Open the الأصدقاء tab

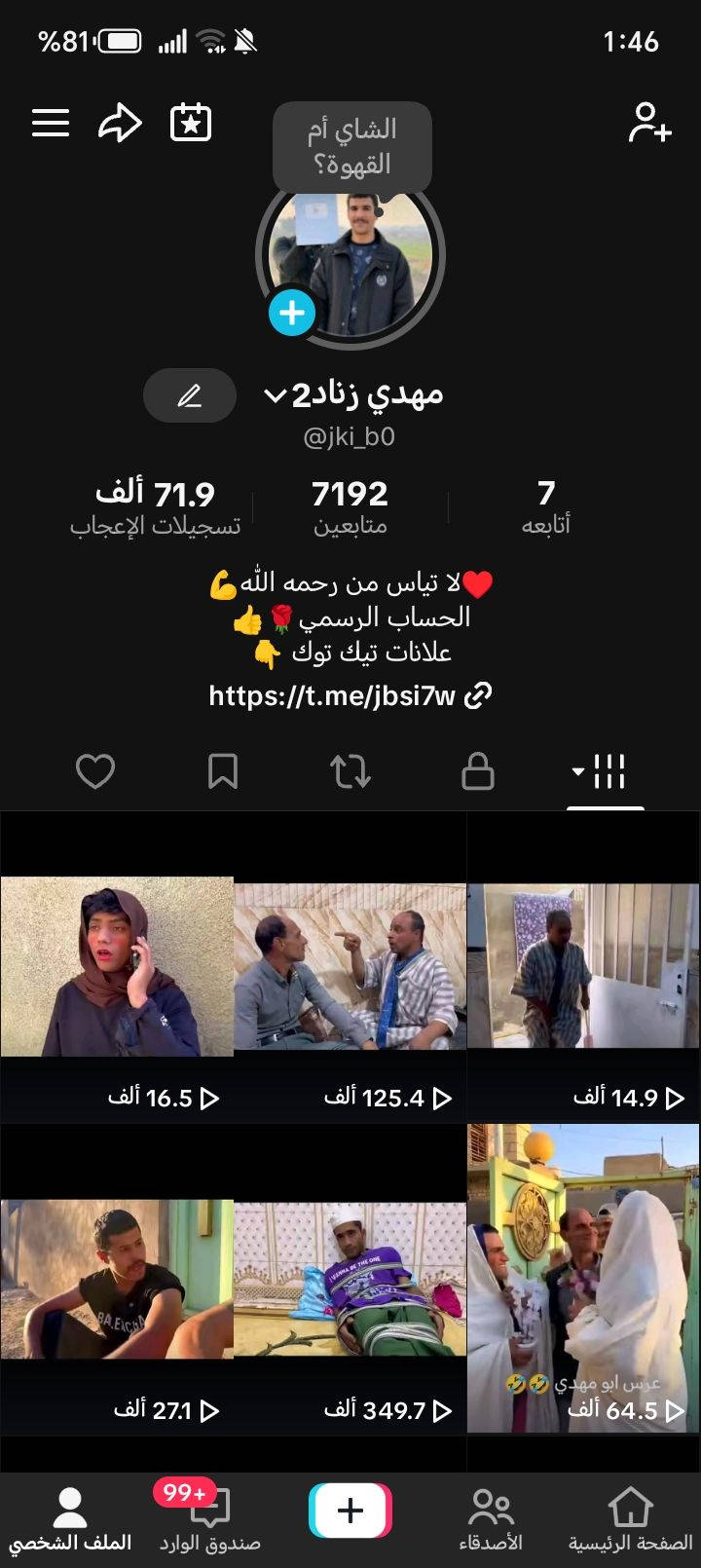point(491,1519)
